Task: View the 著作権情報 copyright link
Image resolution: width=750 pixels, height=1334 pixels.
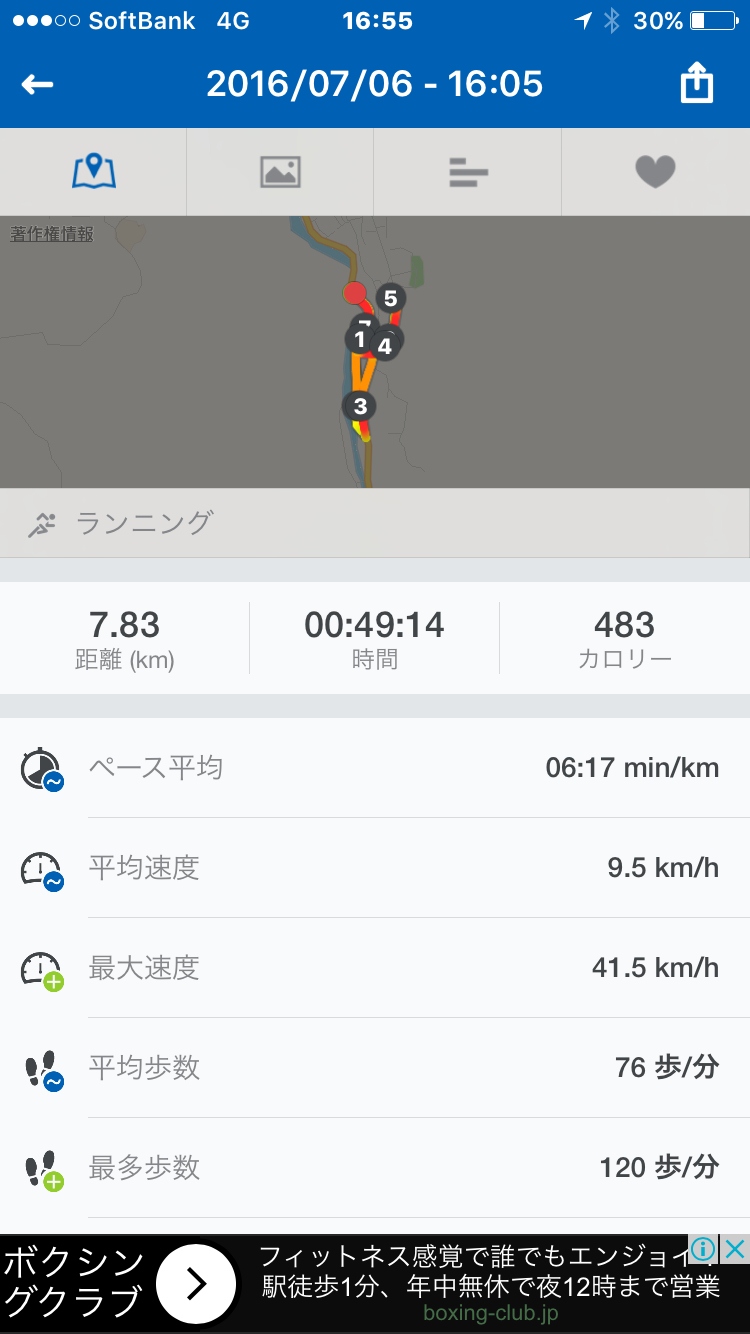Action: [52, 234]
